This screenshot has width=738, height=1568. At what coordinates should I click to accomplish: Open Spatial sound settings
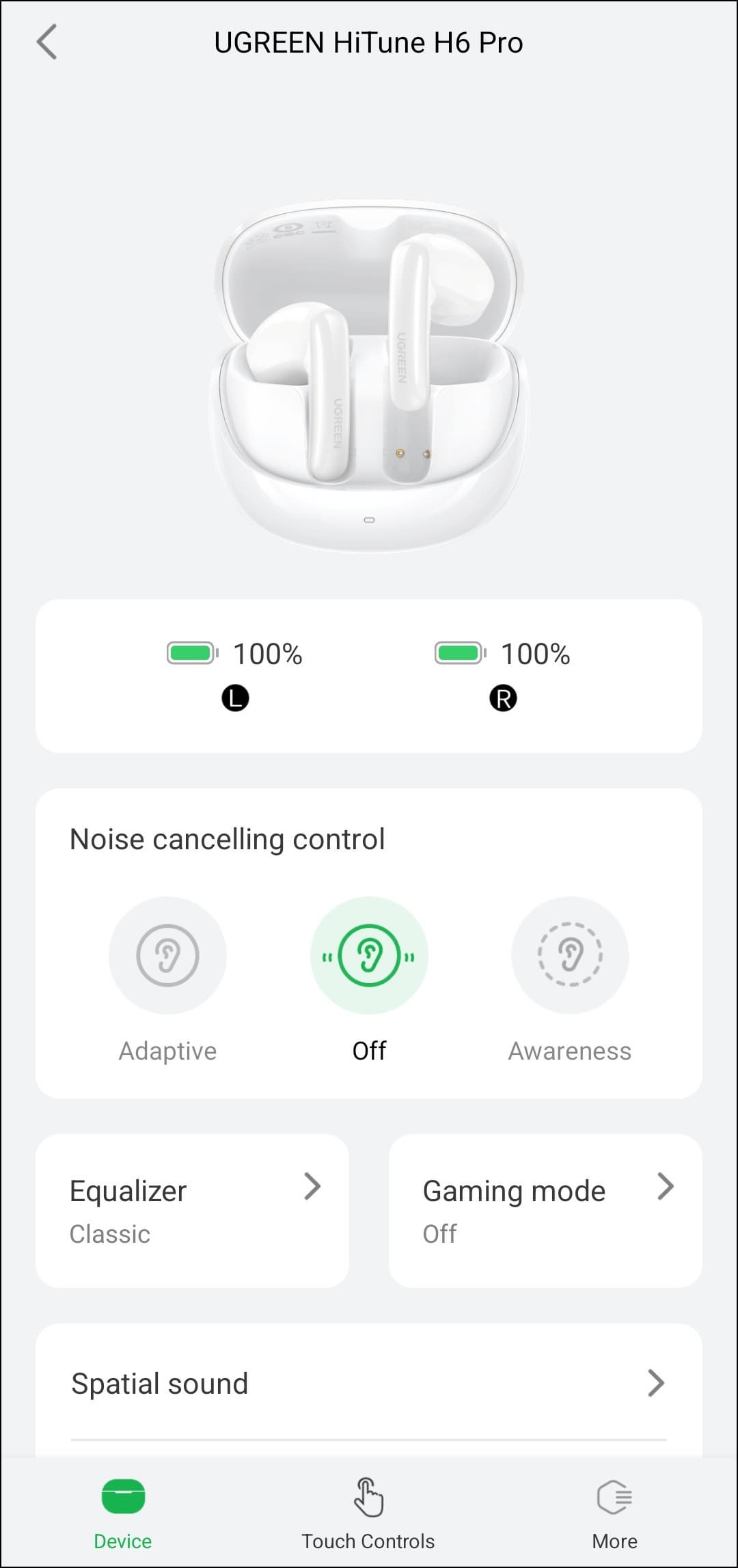coord(369,1383)
